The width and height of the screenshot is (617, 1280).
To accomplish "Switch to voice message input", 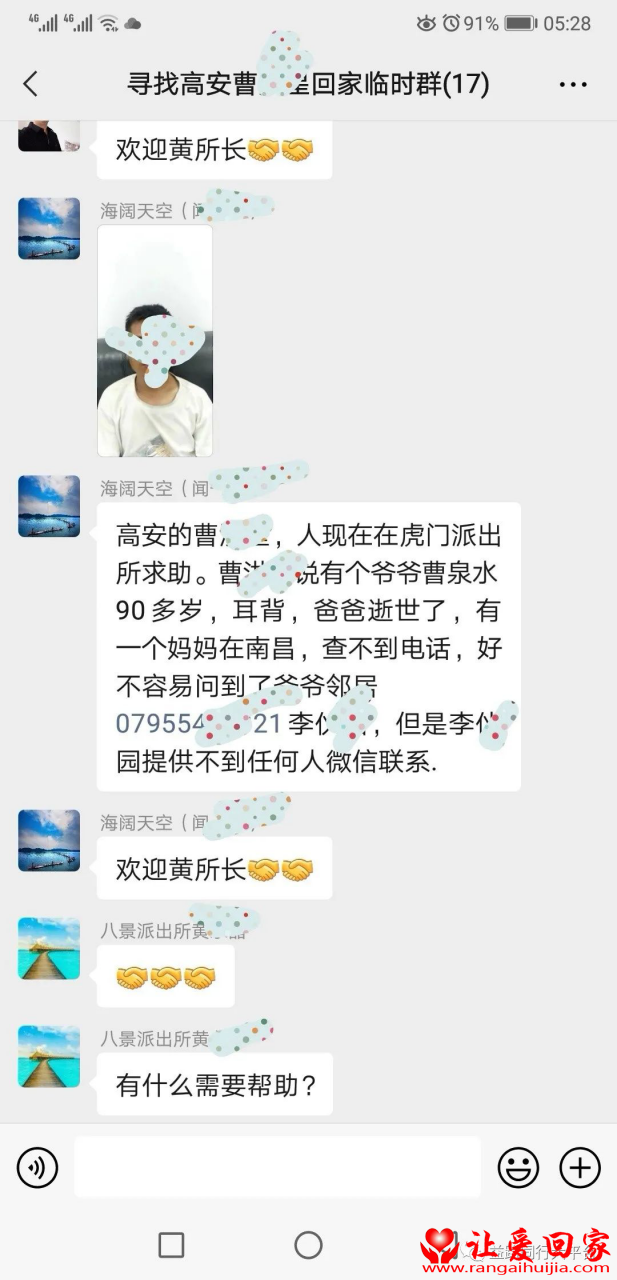I will click(x=38, y=1167).
